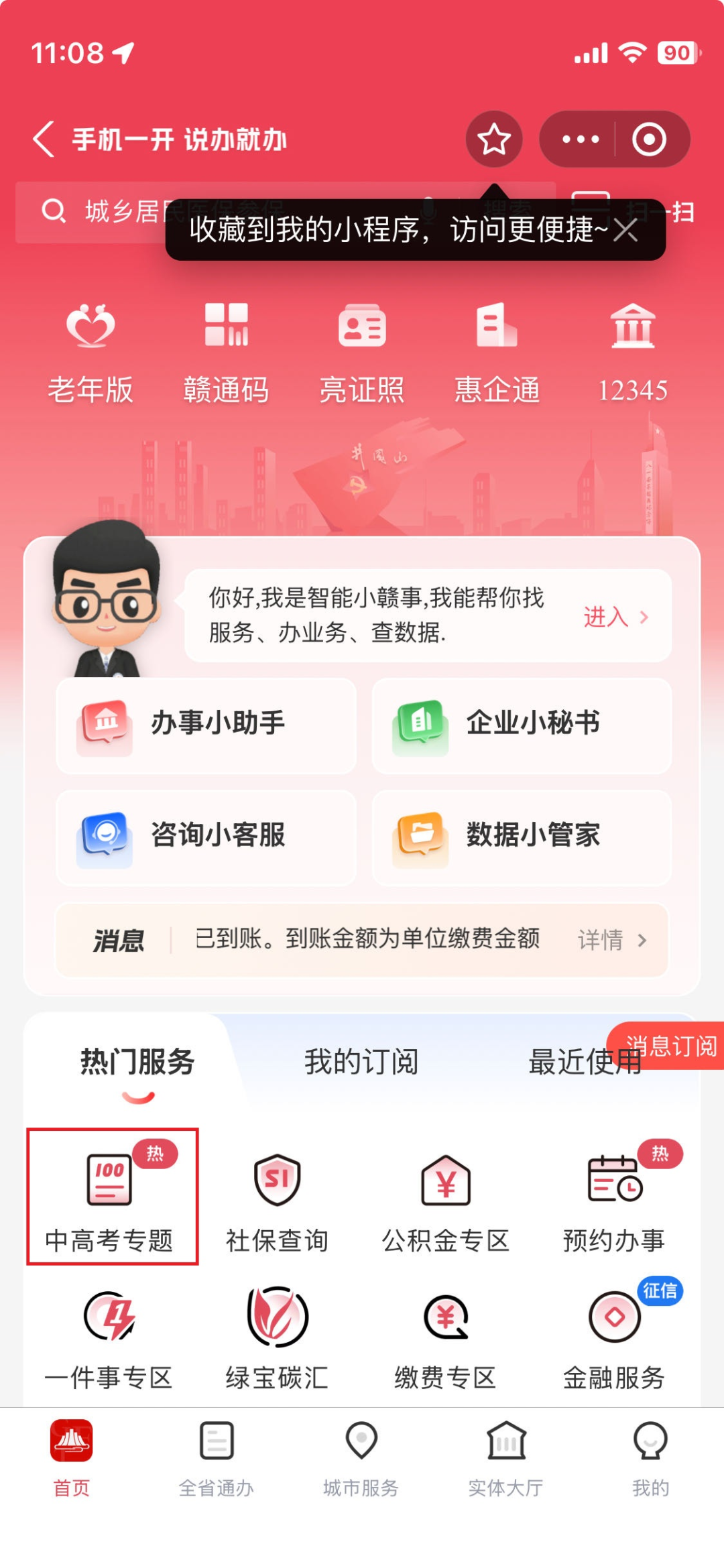Enter the 智能小赣事 assistant

coord(615,617)
